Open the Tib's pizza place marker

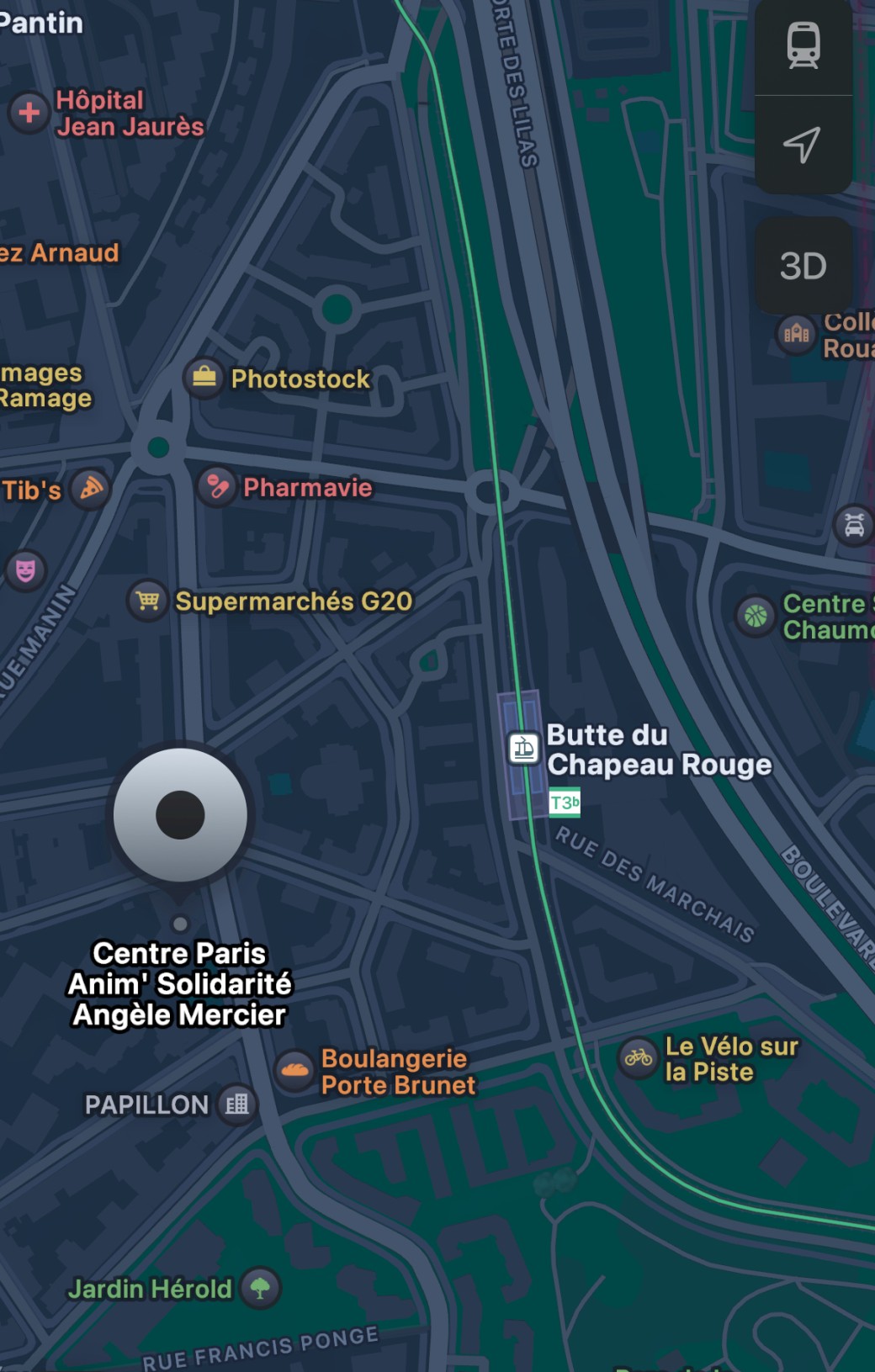(x=91, y=489)
